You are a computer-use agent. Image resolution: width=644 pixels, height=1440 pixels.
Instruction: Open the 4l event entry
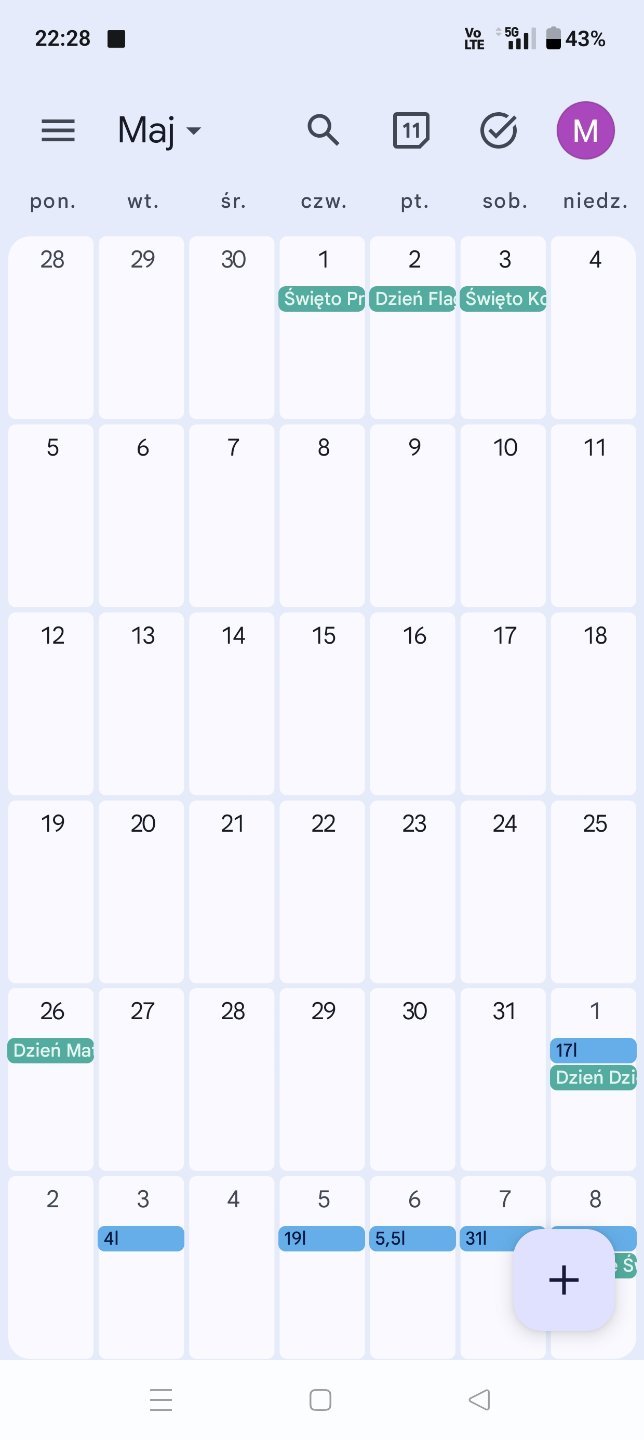(x=141, y=1238)
